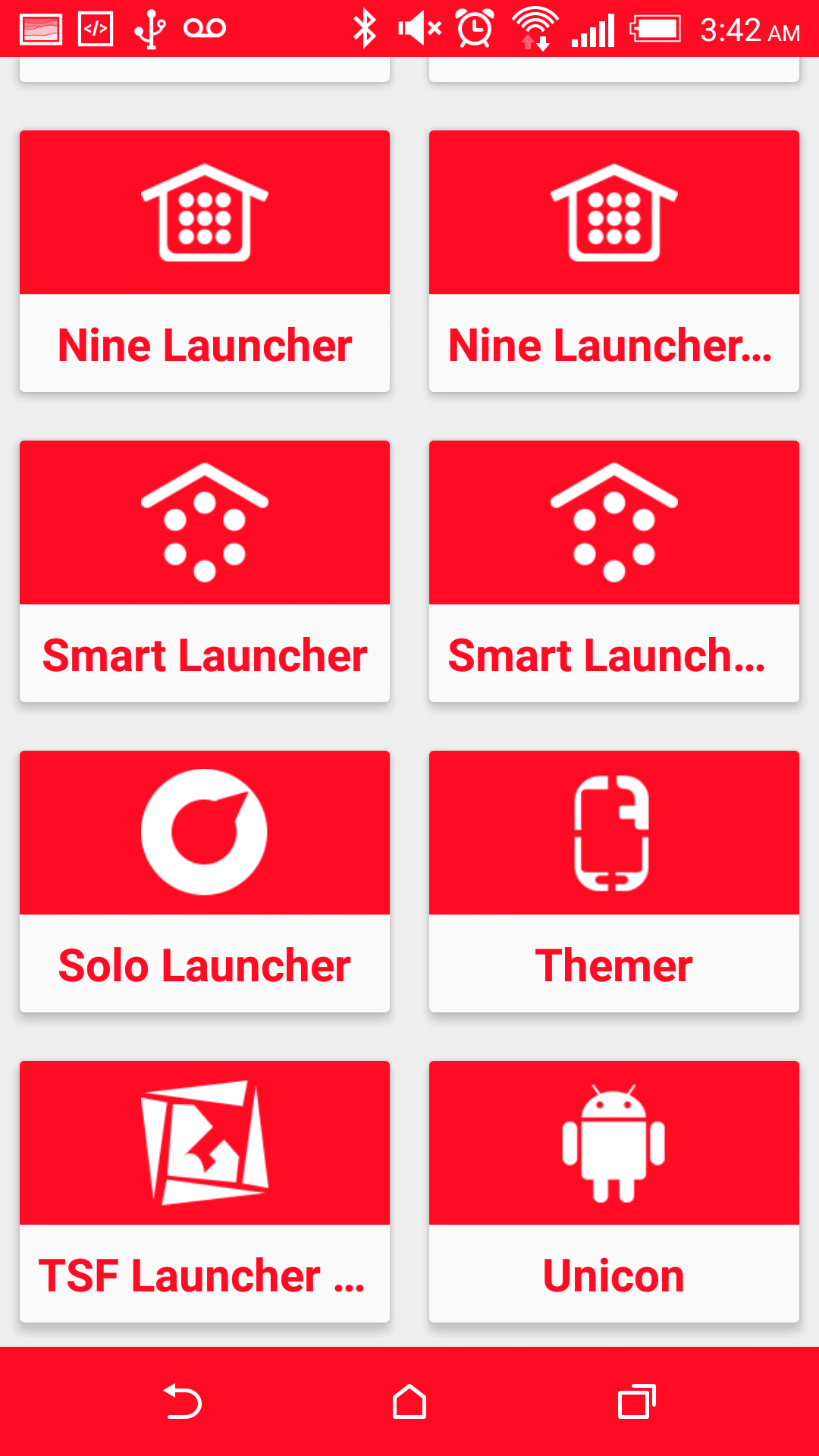819x1456 pixels.
Task: Tap the clock showing 3:42 AM
Action: tap(747, 30)
